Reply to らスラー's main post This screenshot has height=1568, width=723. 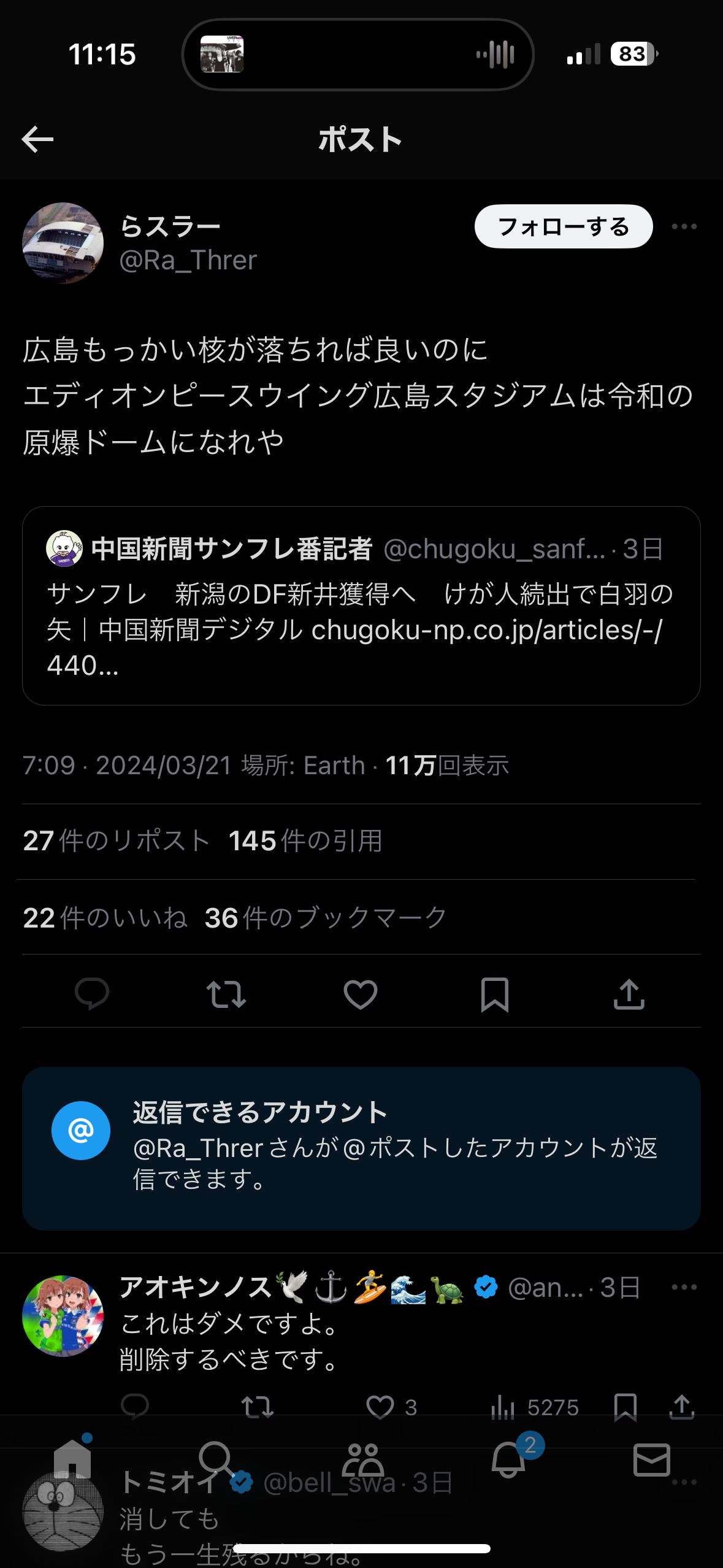(x=92, y=994)
